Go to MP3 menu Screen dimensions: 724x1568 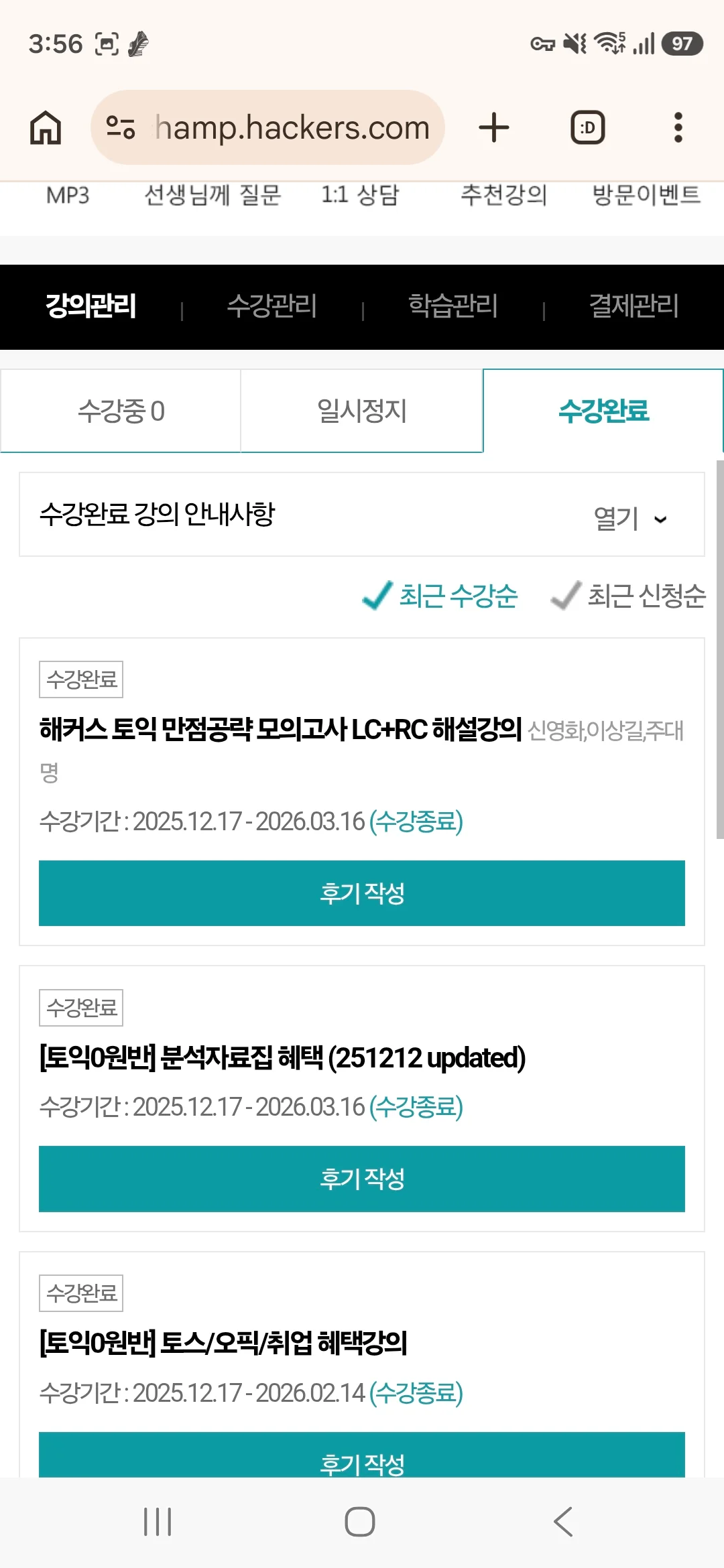click(x=68, y=196)
